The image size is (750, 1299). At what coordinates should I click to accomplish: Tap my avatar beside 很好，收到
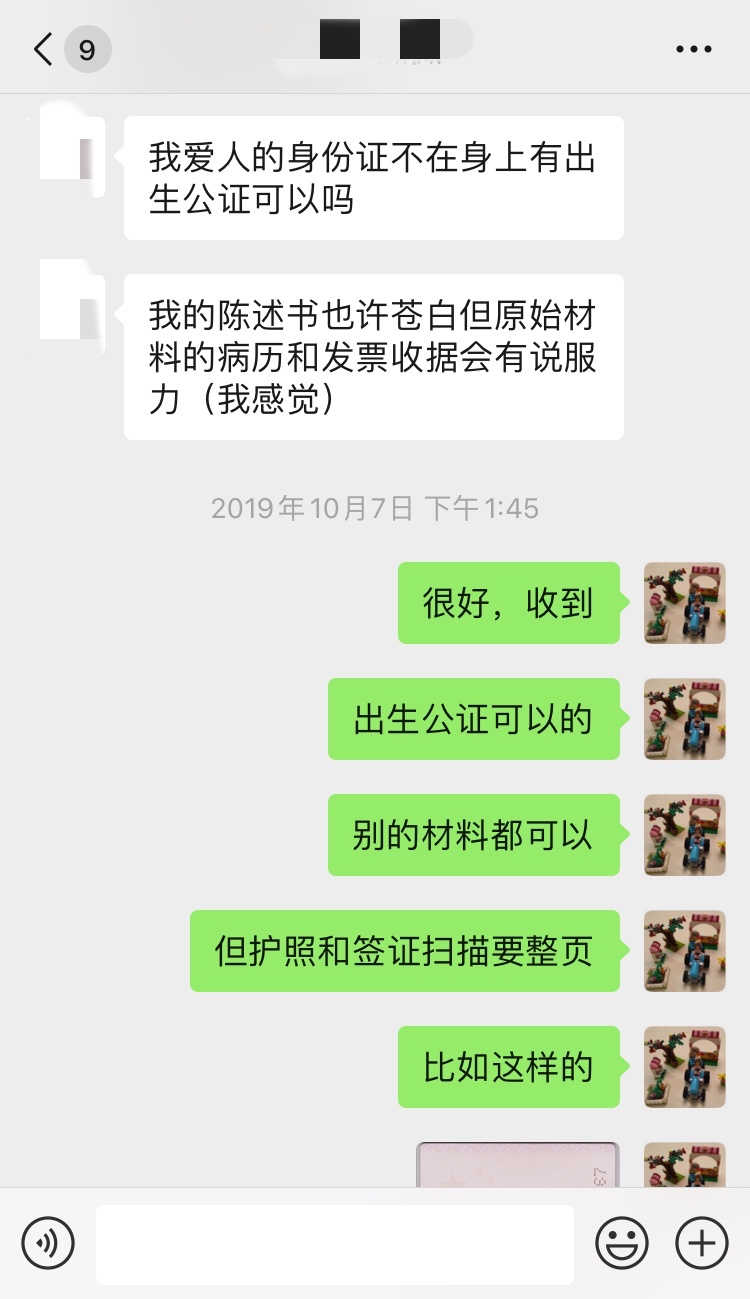[685, 602]
